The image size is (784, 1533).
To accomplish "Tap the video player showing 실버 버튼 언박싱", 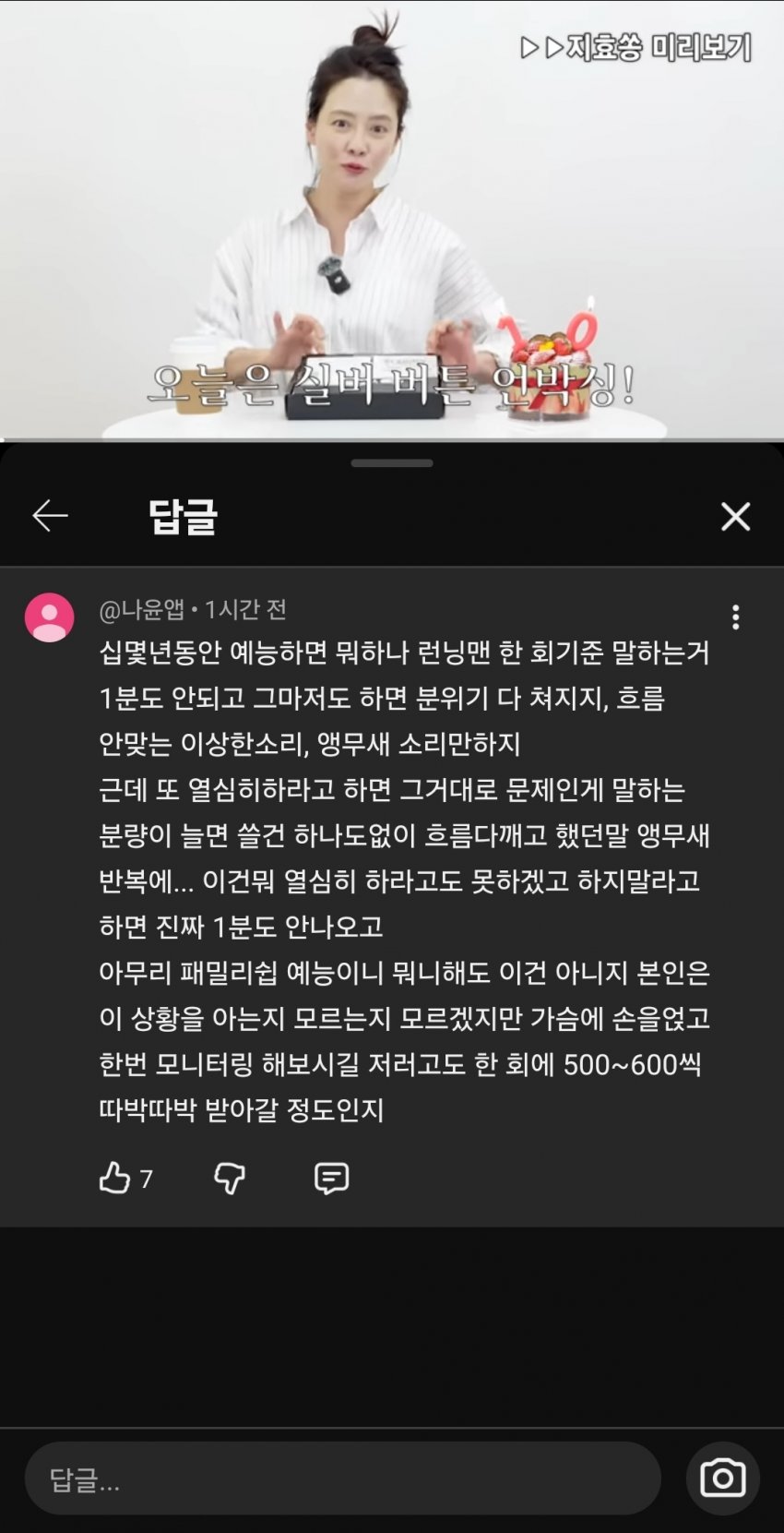I will tap(392, 222).
